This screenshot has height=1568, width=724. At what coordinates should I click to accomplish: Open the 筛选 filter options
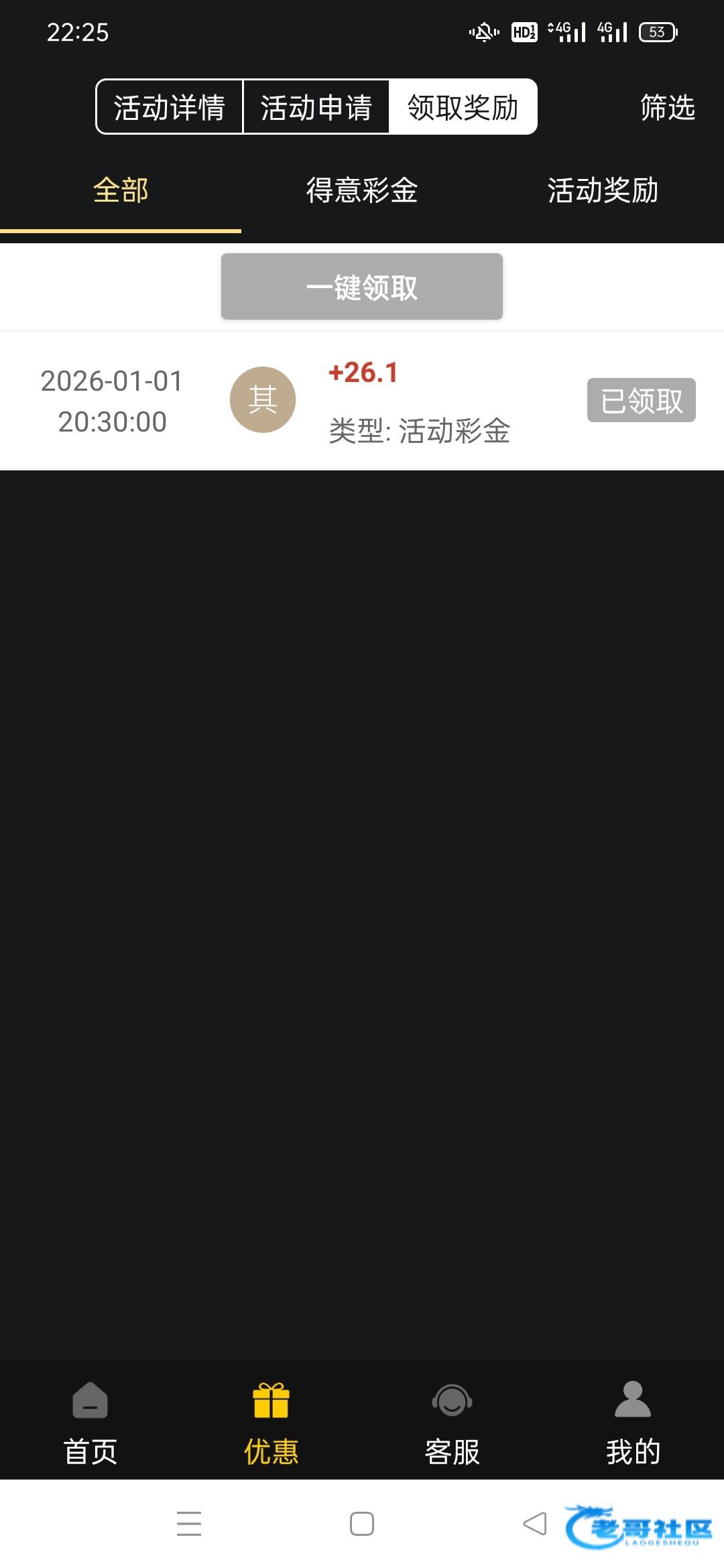click(x=667, y=107)
